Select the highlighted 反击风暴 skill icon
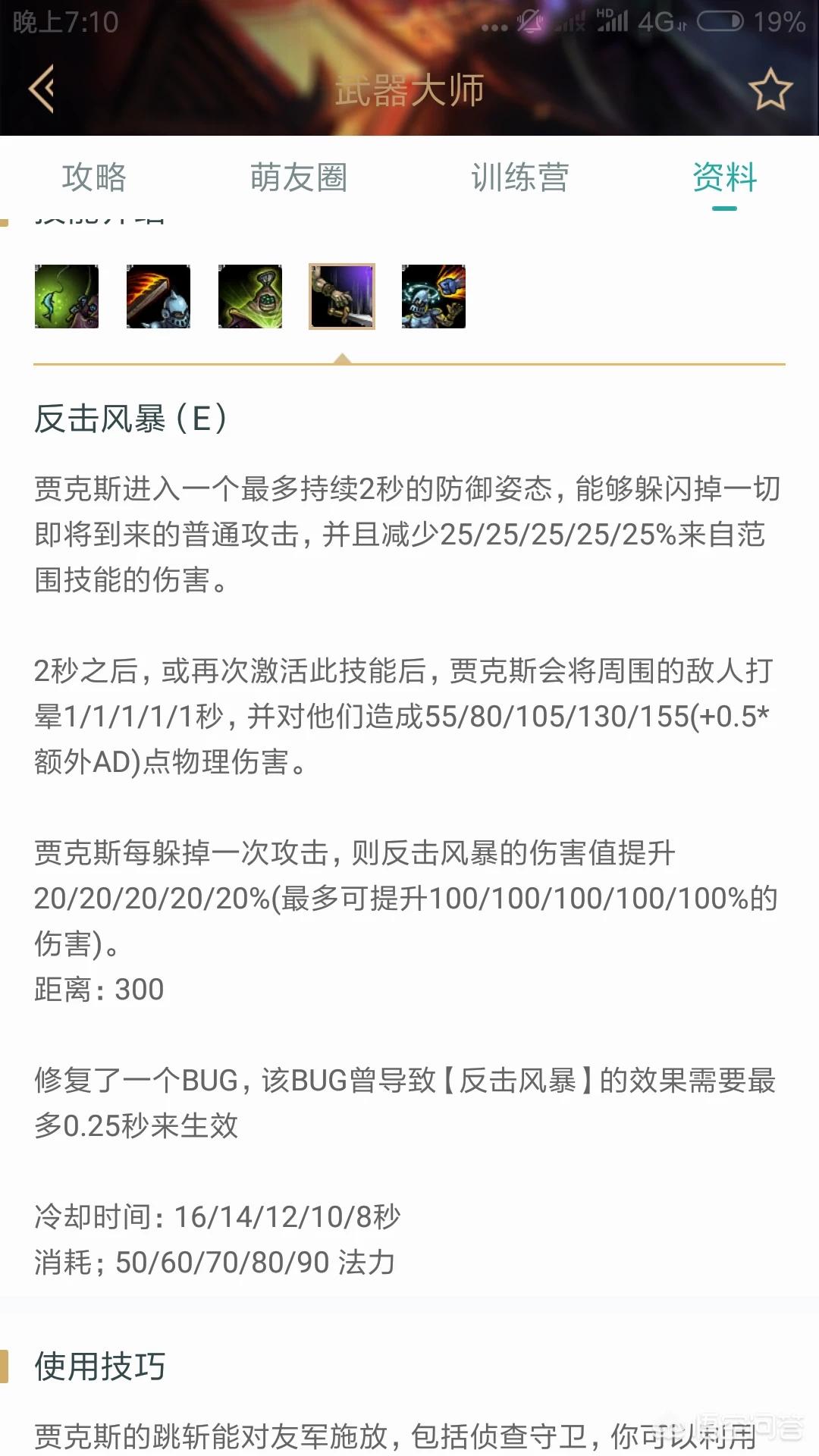This screenshot has height=1456, width=819. click(x=342, y=297)
